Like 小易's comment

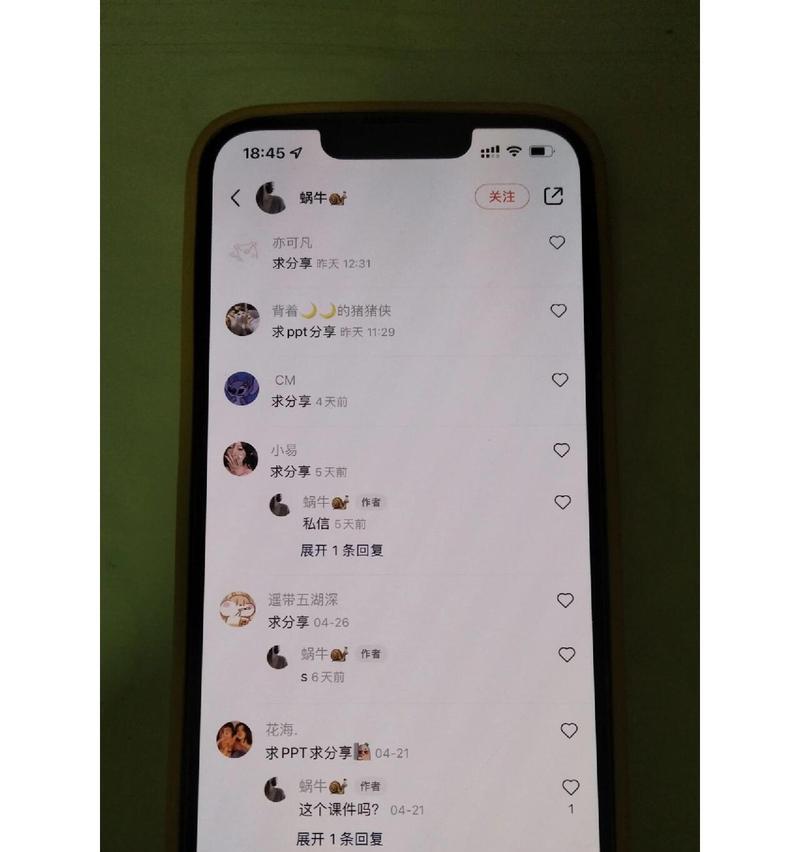click(561, 451)
